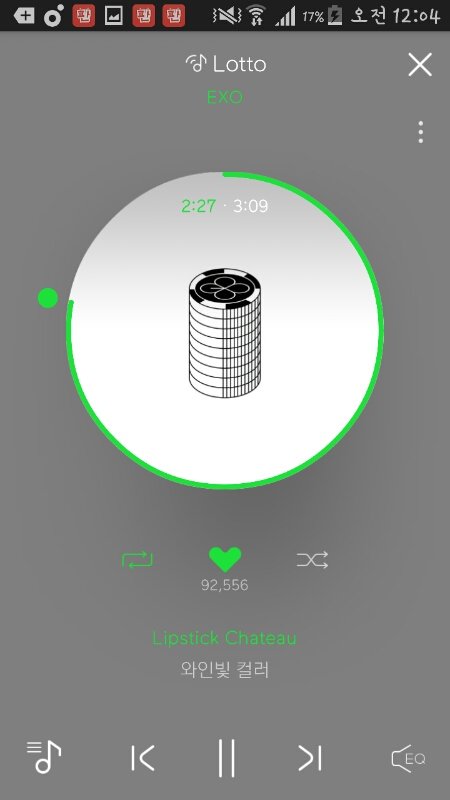Image resolution: width=450 pixels, height=800 pixels.
Task: Tap the Lipstick Chateau lyrics line
Action: (224, 638)
